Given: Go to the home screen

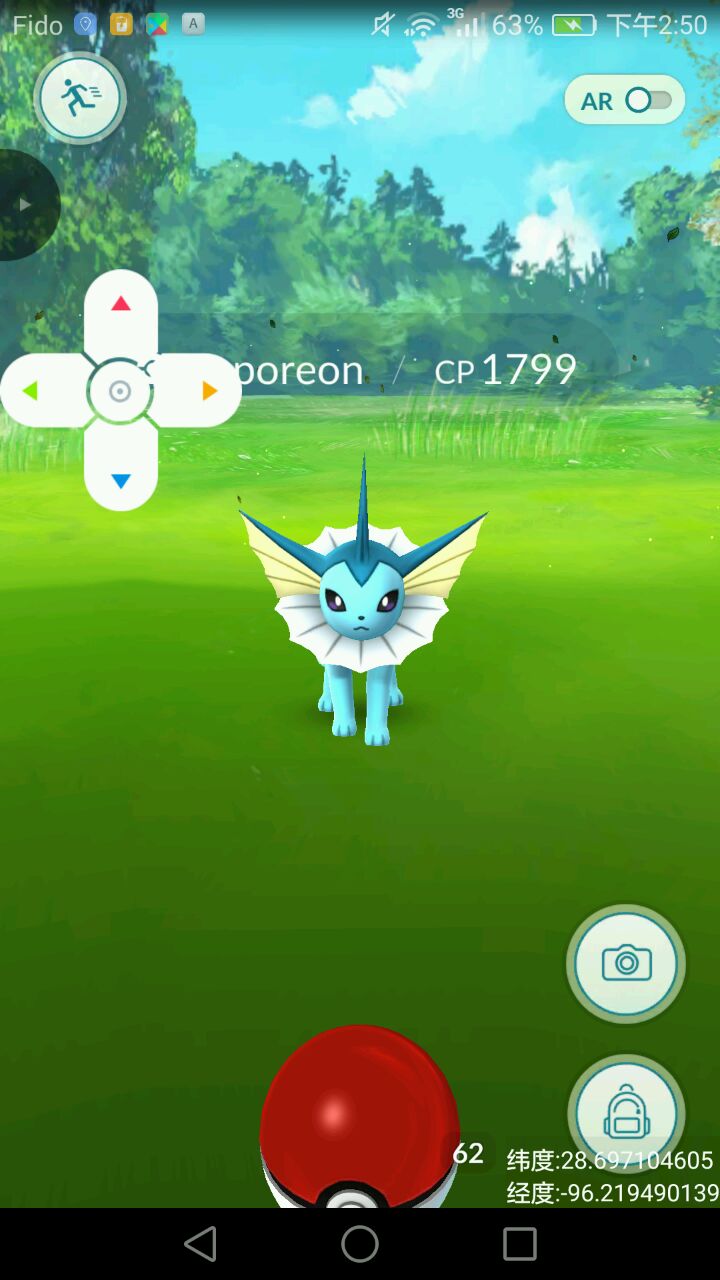Looking at the screenshot, I should tap(360, 1244).
